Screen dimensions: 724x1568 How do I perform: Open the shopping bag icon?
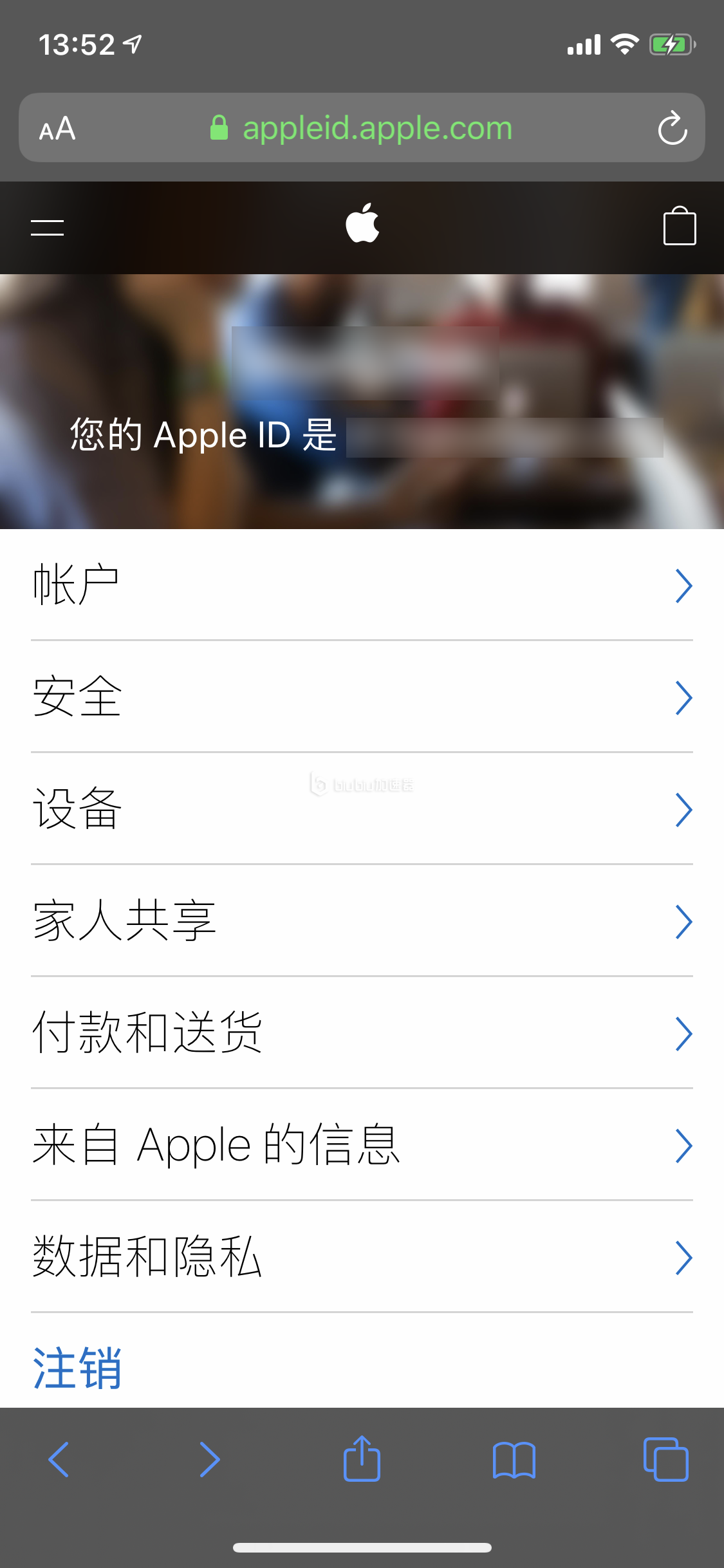679,226
